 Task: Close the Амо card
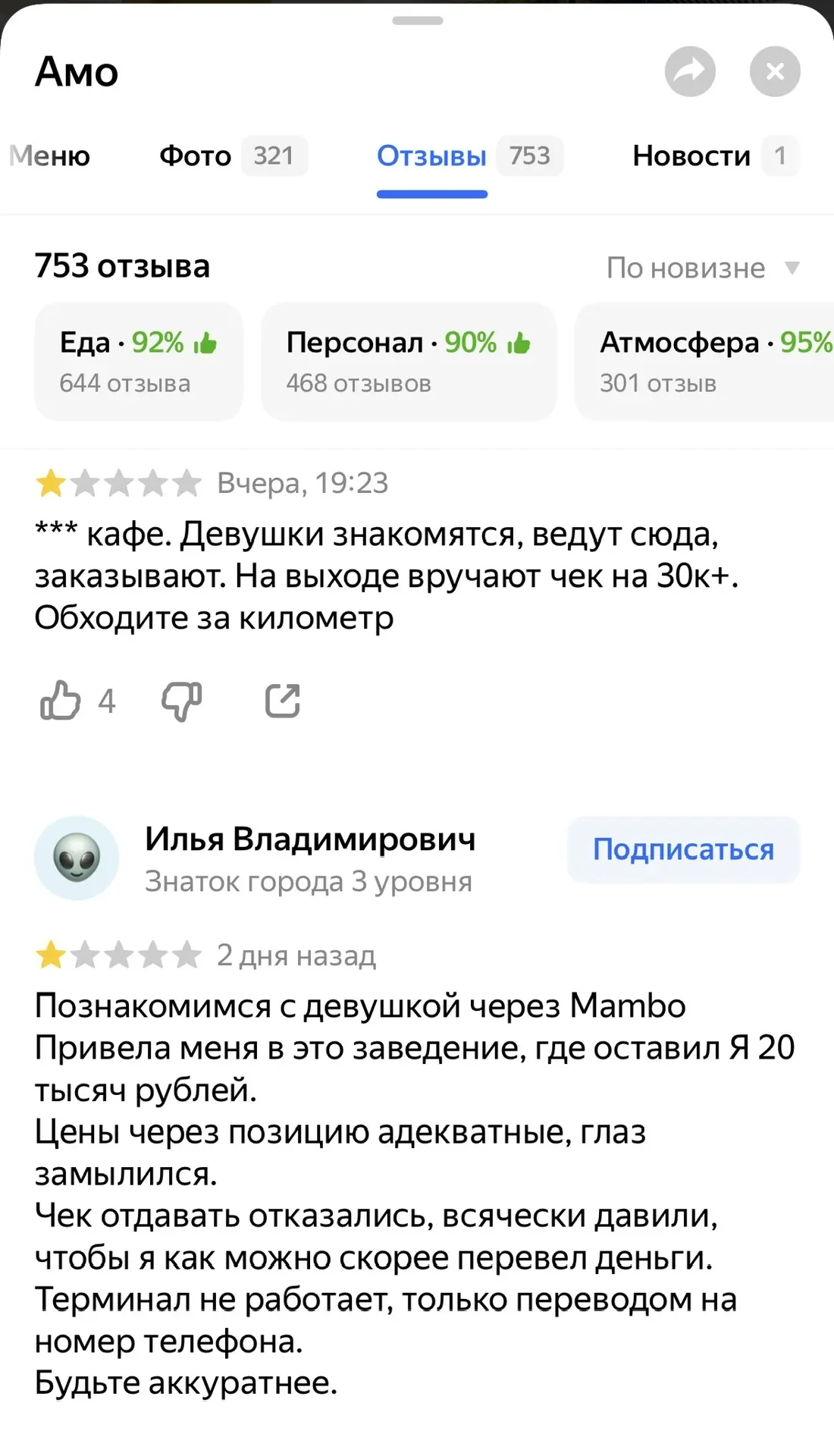pyautogui.click(x=775, y=71)
